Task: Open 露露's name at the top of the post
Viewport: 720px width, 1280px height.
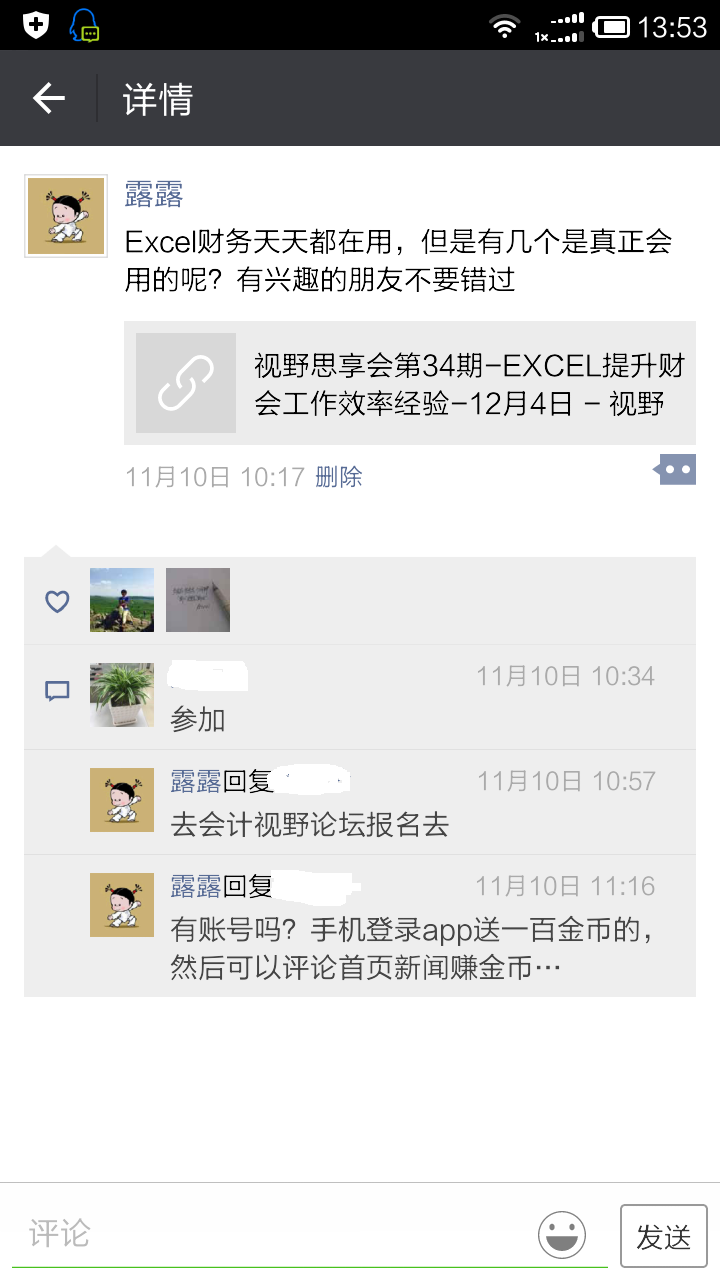Action: coord(154,194)
